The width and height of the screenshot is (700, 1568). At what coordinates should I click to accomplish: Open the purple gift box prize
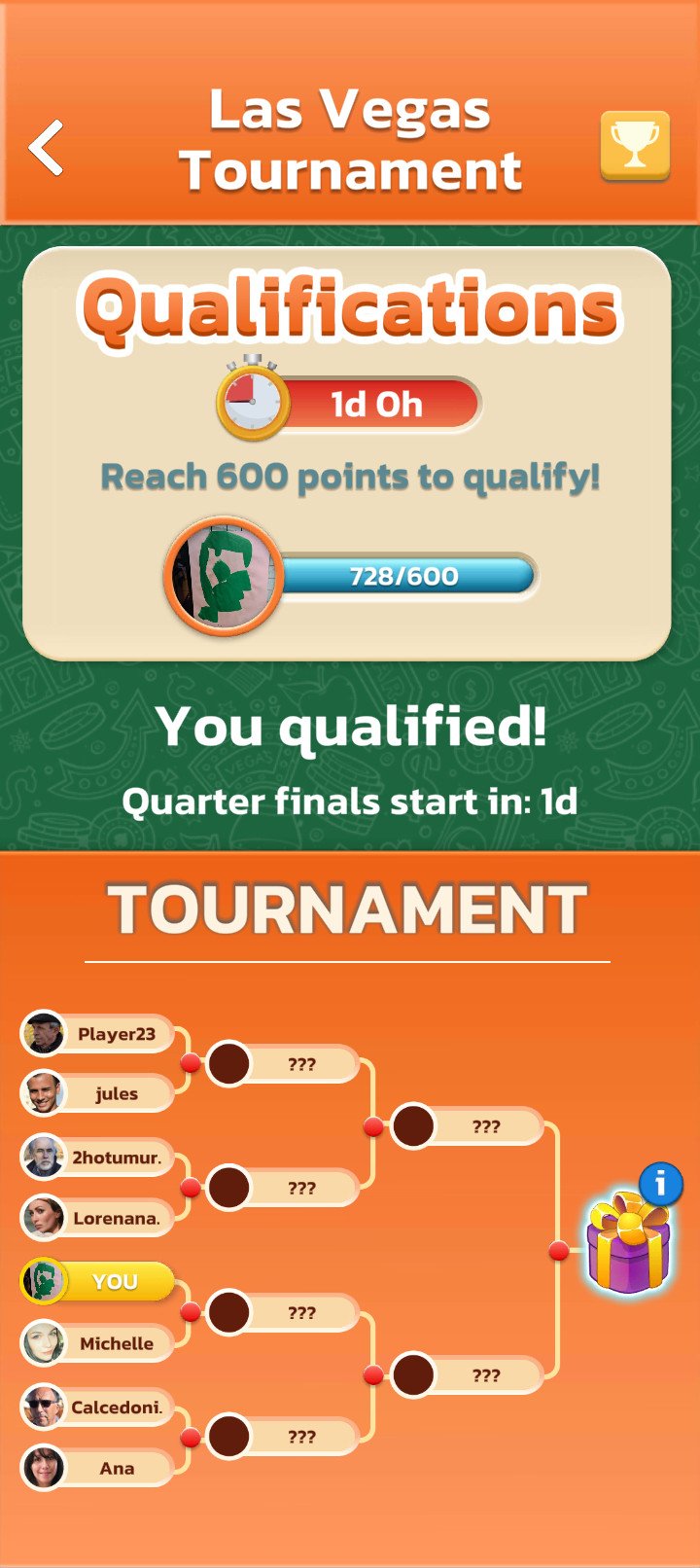(x=628, y=1246)
